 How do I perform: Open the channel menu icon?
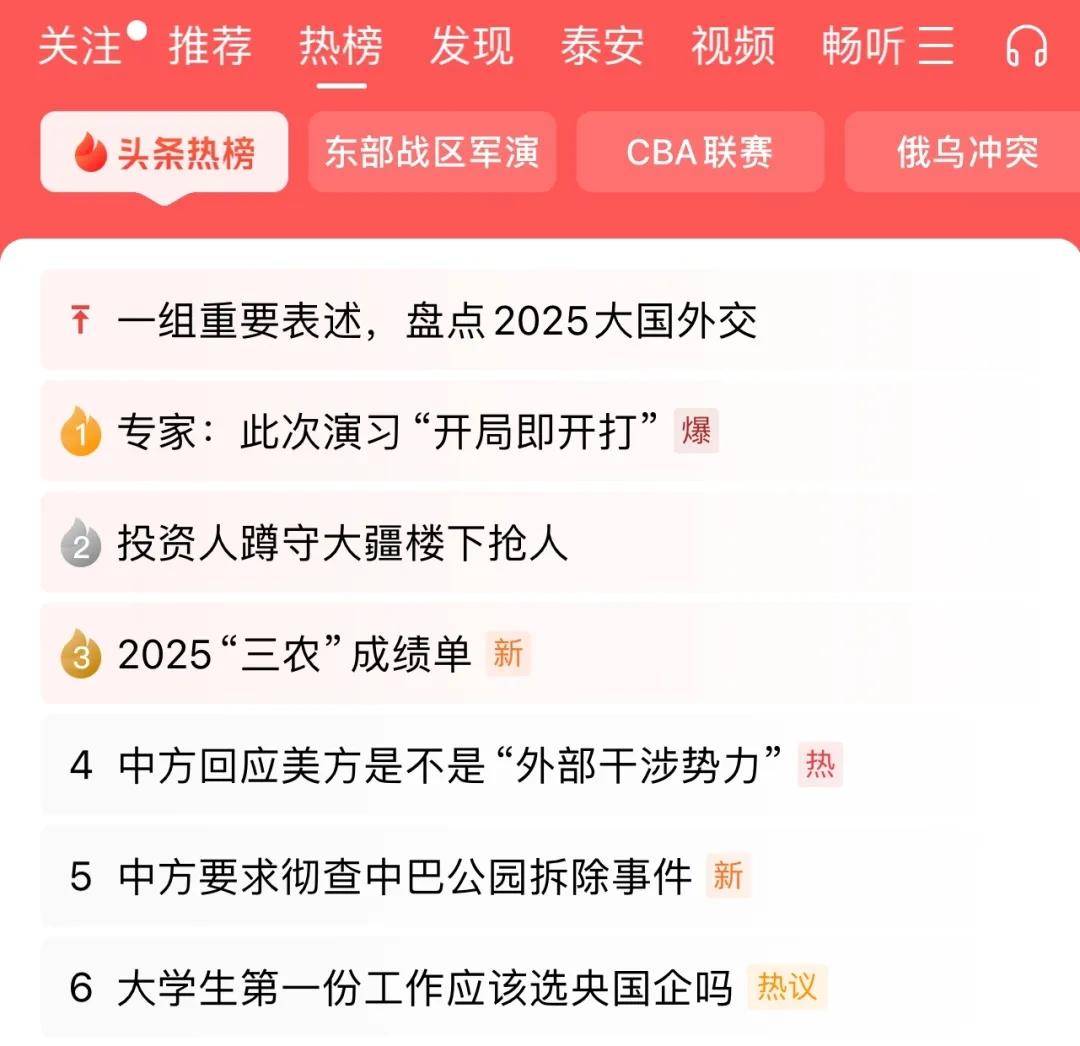936,47
